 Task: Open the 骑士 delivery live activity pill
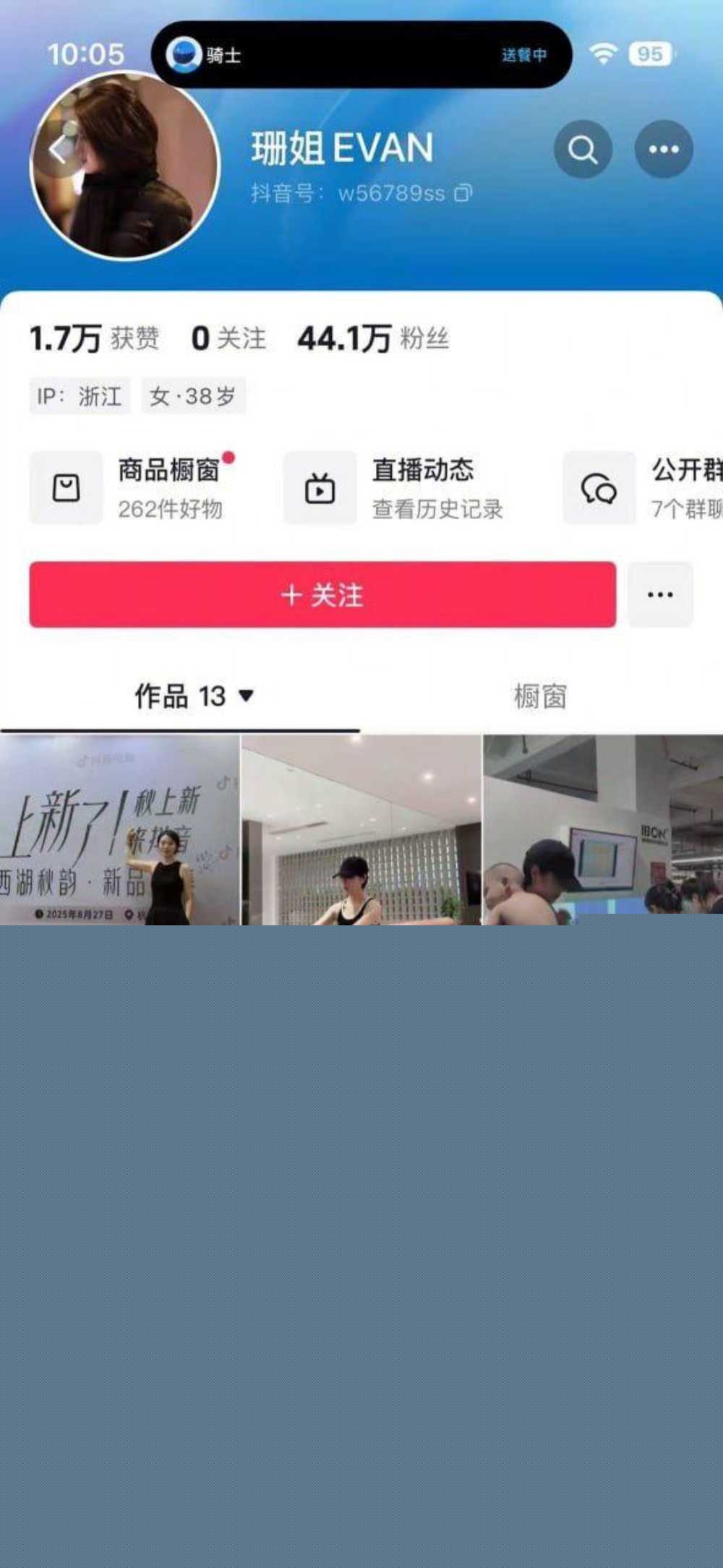click(x=361, y=55)
